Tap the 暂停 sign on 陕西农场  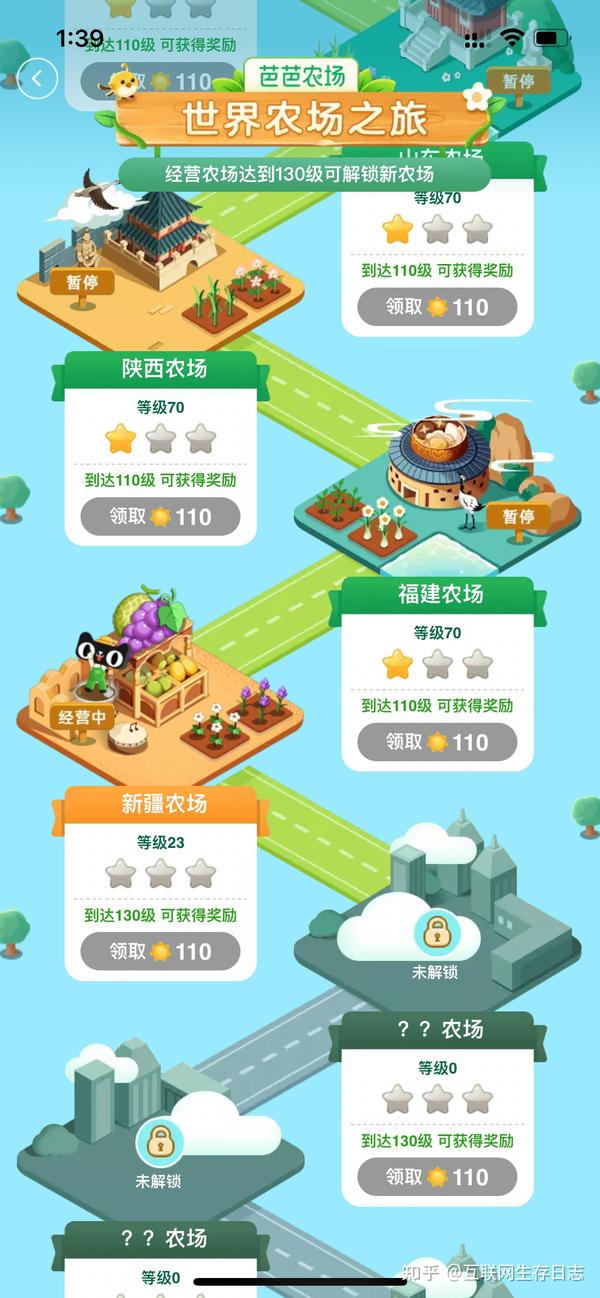coord(82,282)
